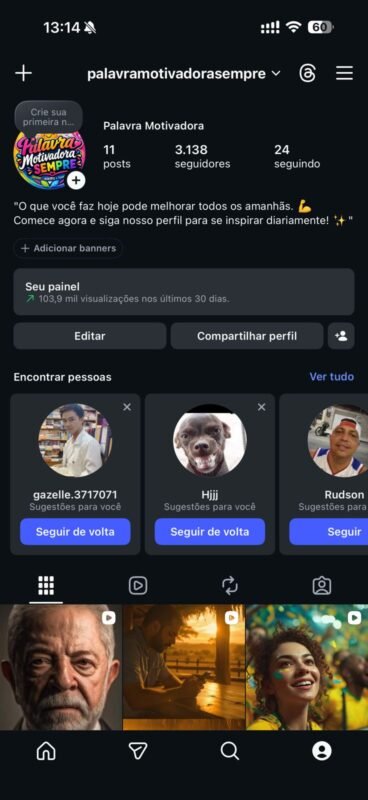Go to the Home feed

[46, 751]
